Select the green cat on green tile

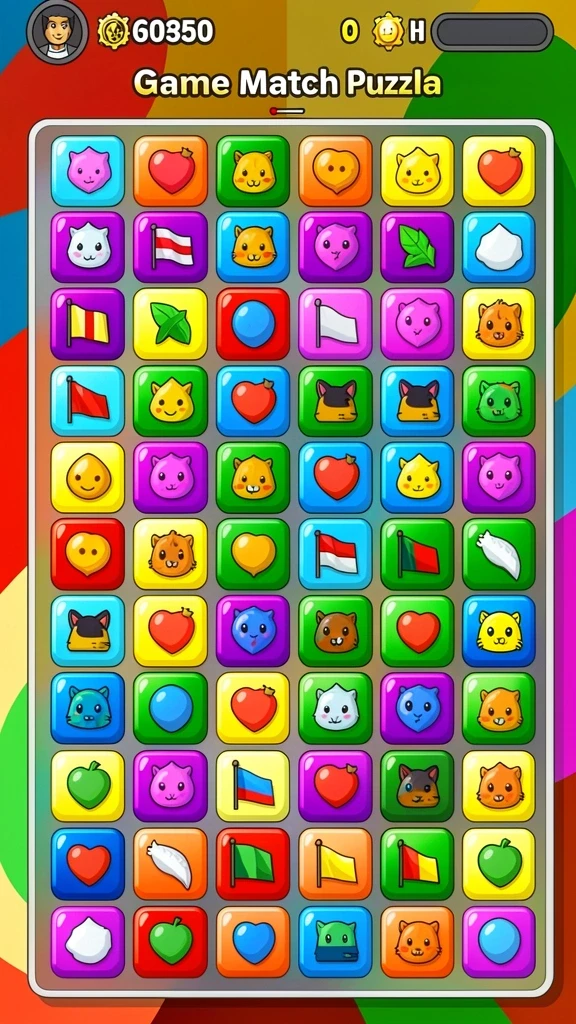(x=499, y=401)
